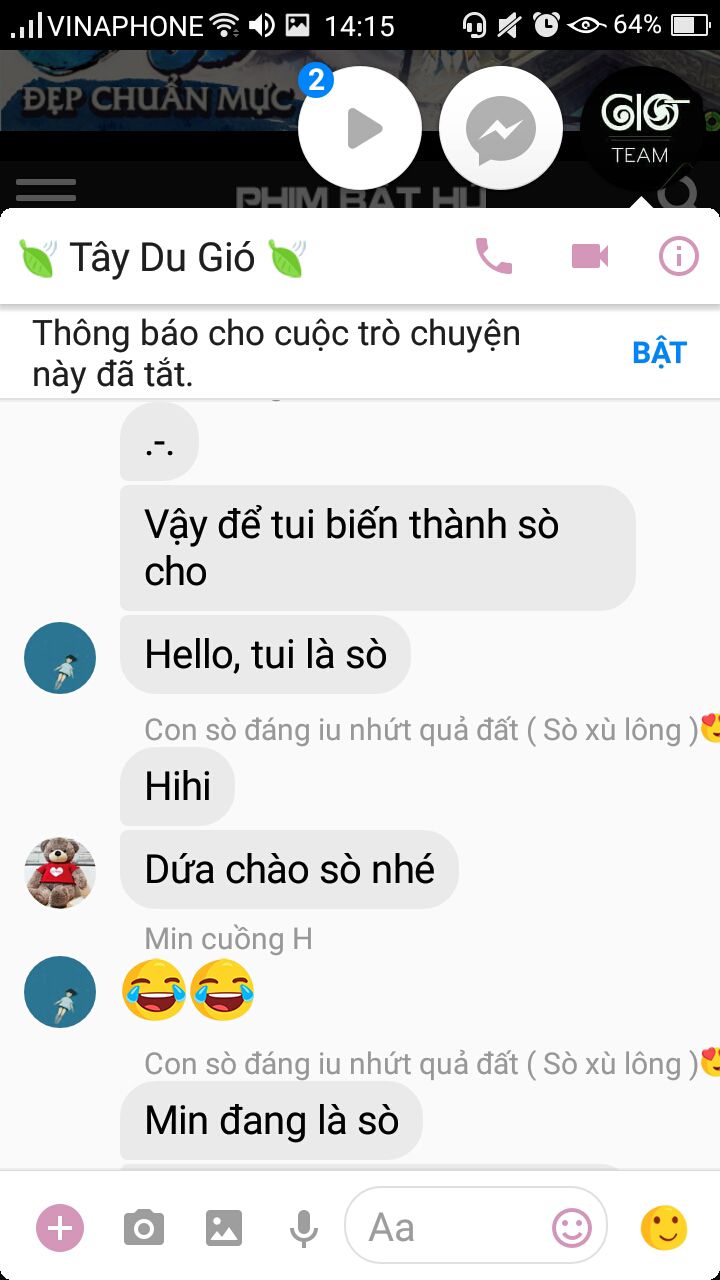The height and width of the screenshot is (1280, 720).
Task: Record a voice message with microphone
Action: tap(303, 1227)
